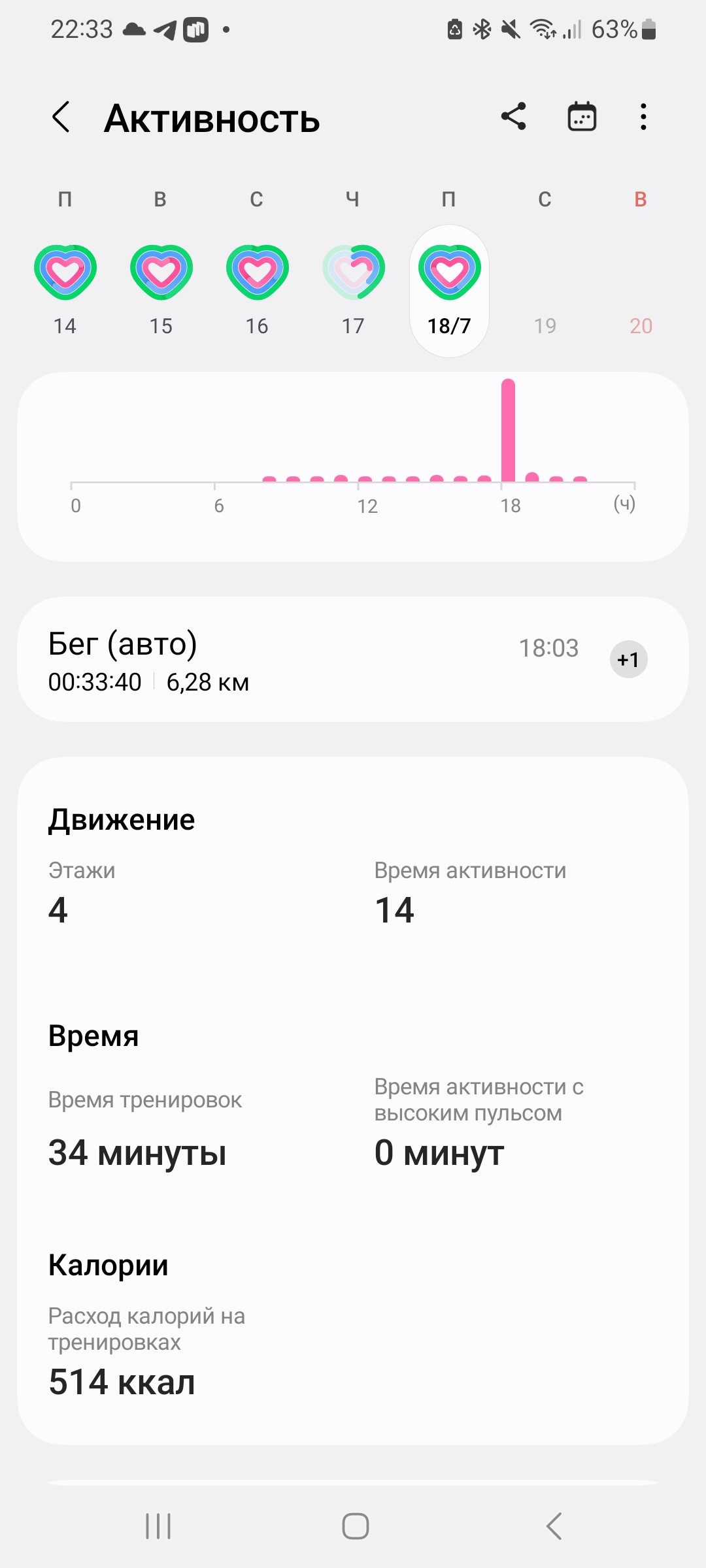This screenshot has width=706, height=1568.
Task: Open the three-dot overflow menu
Action: click(643, 117)
